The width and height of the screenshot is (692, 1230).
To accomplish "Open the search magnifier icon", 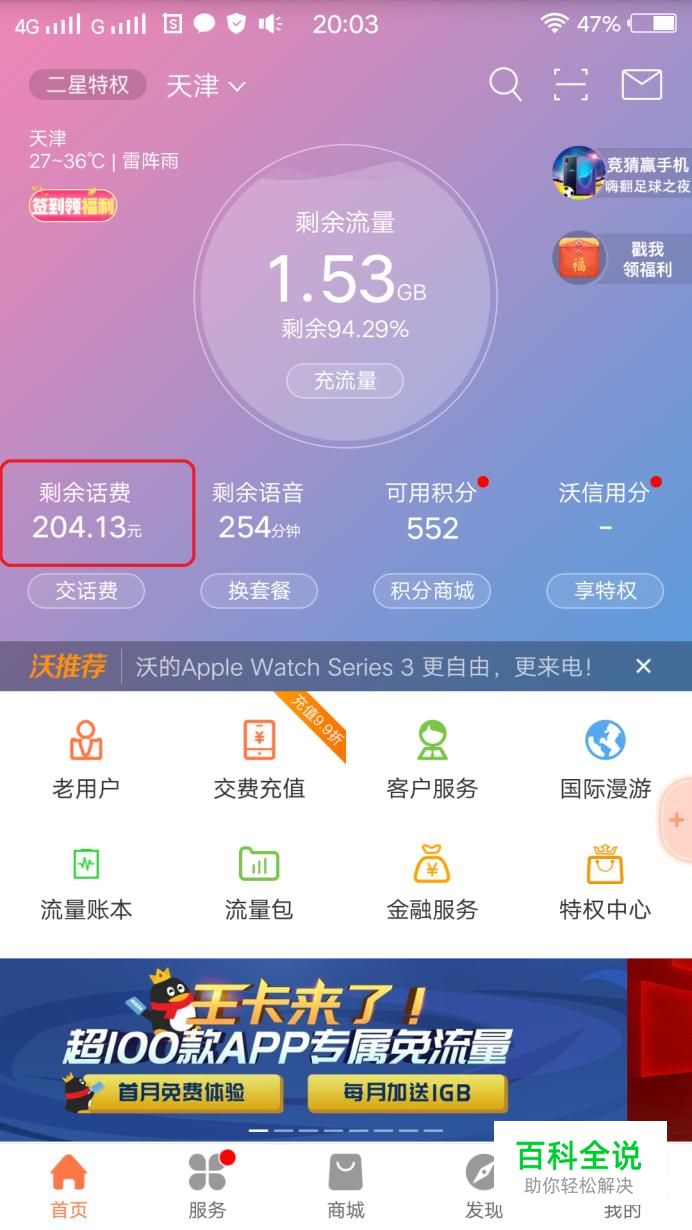I will (505, 85).
